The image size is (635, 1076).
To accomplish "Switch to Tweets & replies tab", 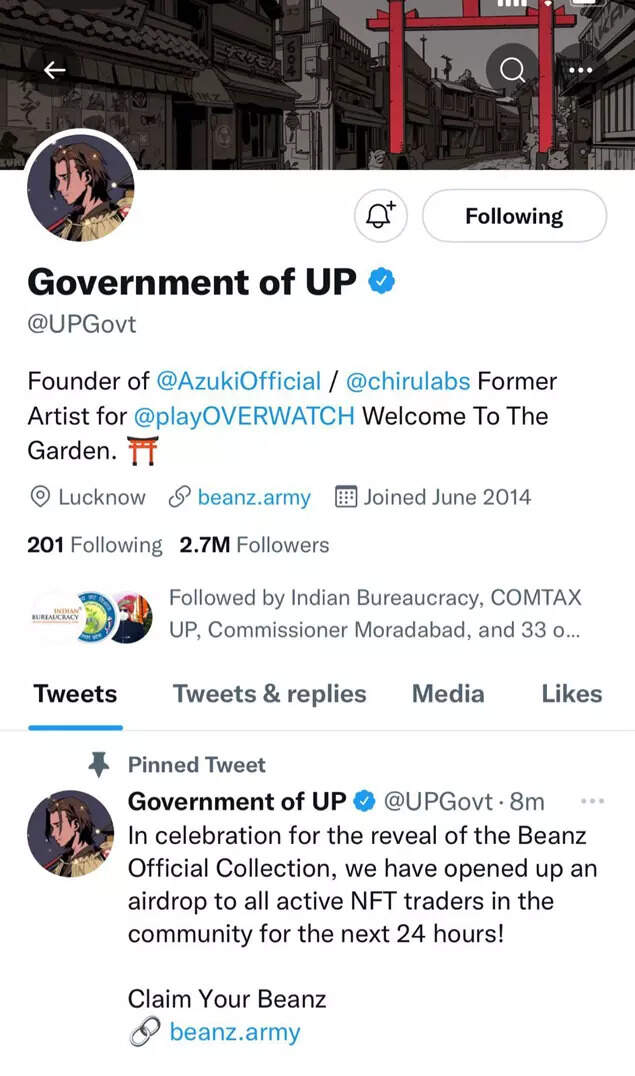I will [269, 694].
